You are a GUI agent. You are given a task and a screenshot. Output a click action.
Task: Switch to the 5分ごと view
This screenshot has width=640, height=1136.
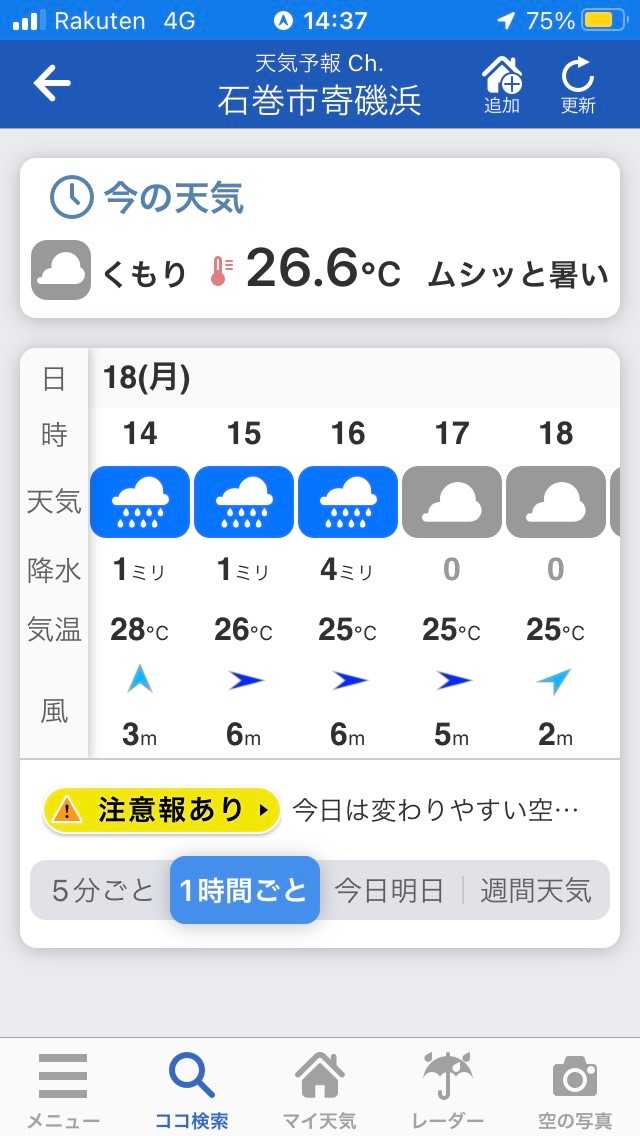point(103,890)
